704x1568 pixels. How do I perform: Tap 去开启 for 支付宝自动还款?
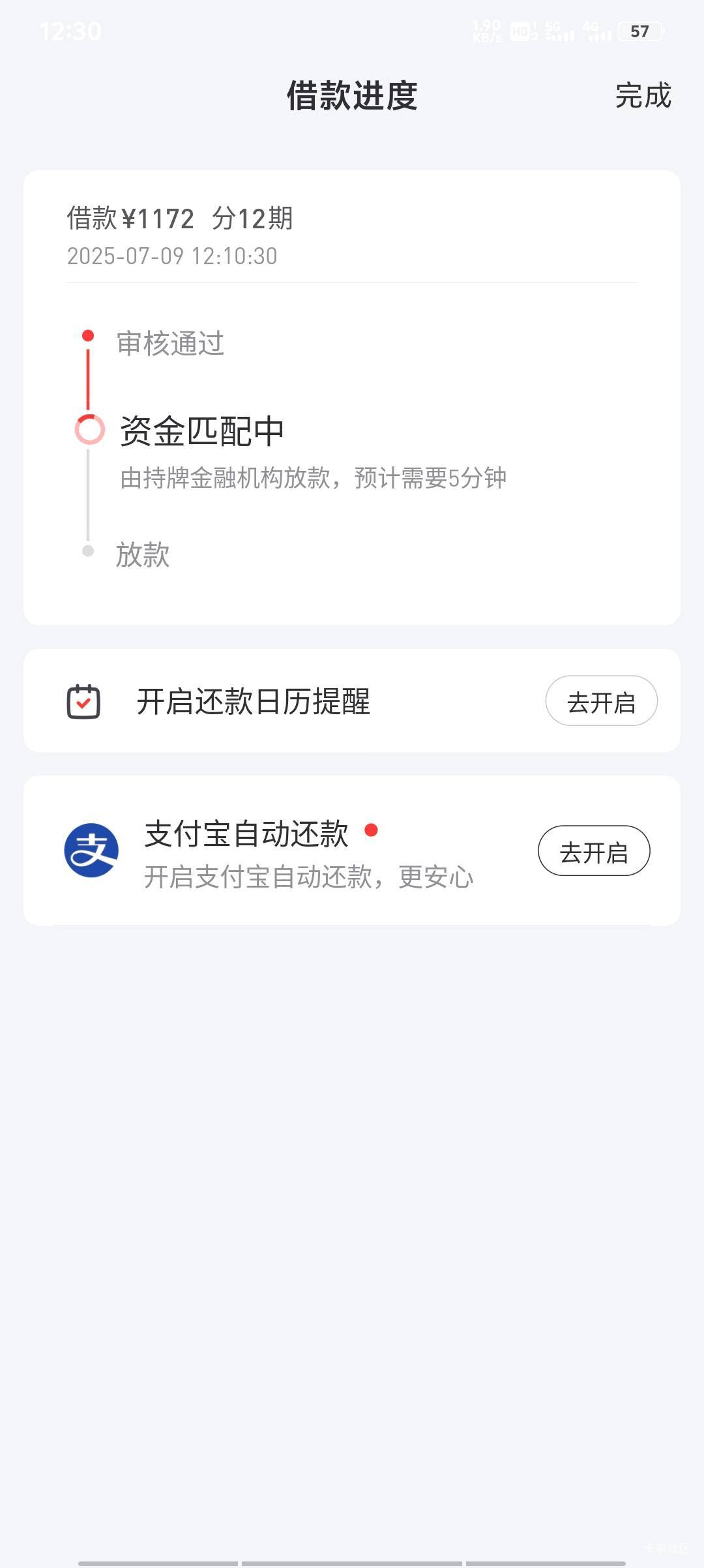[594, 851]
